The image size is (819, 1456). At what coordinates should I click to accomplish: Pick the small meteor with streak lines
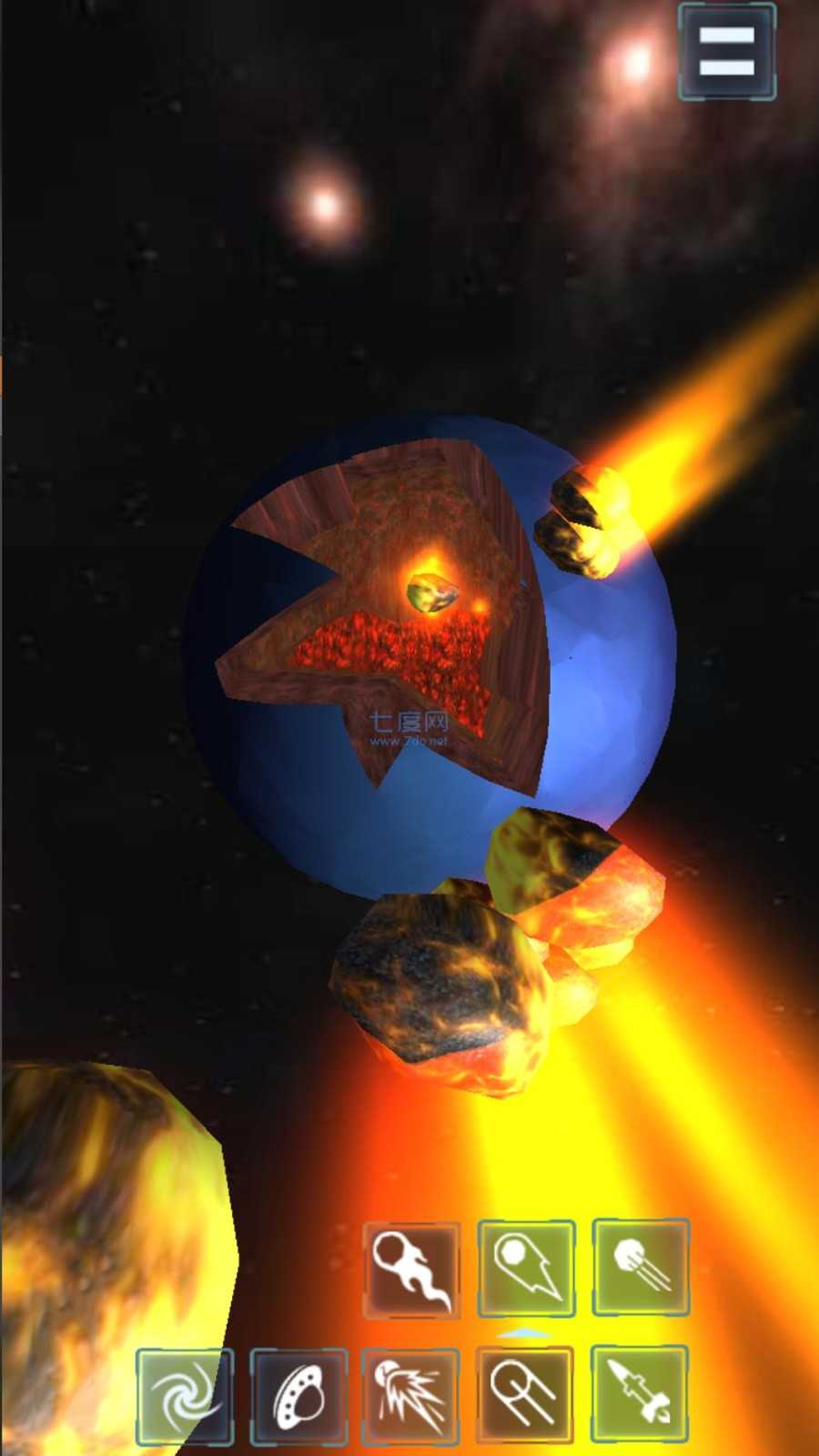tap(641, 1269)
